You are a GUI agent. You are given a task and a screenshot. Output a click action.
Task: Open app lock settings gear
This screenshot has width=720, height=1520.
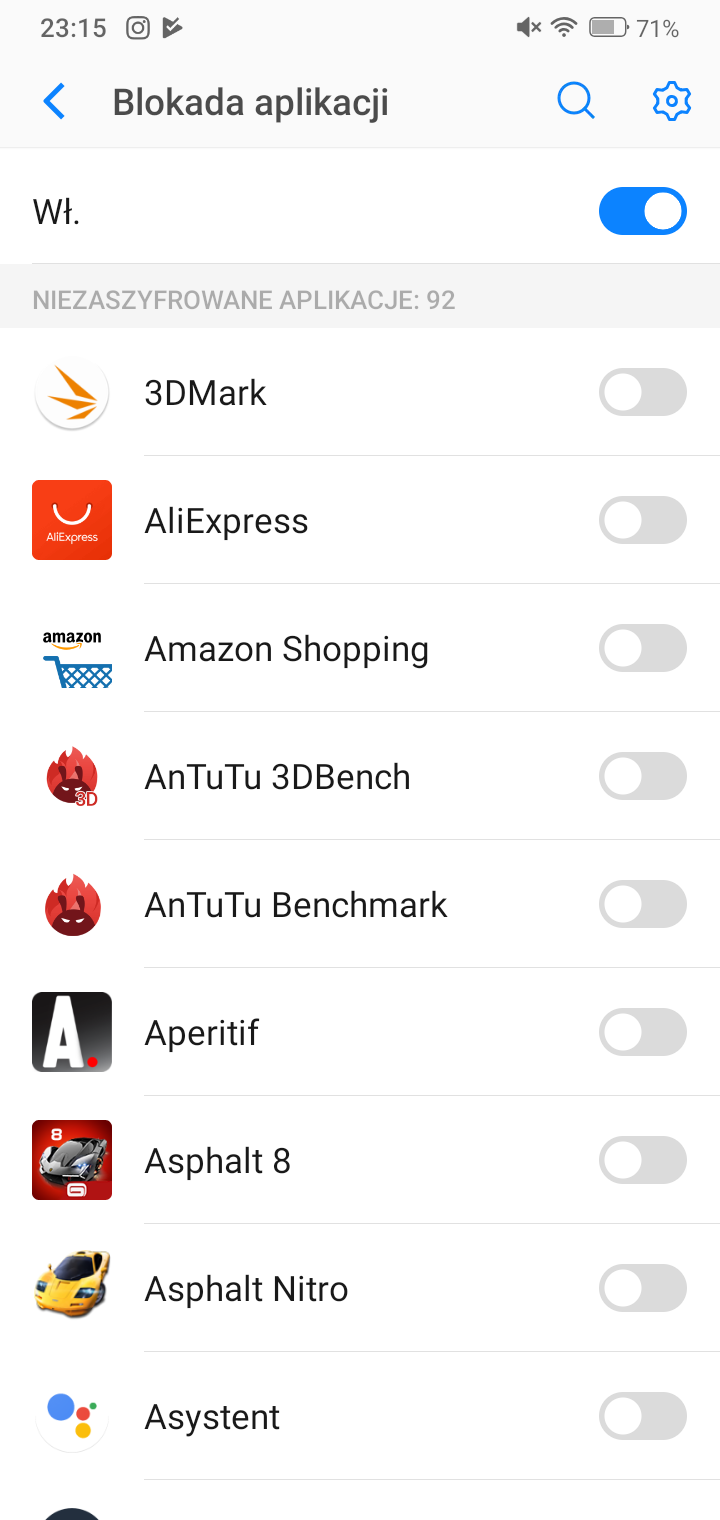671,102
